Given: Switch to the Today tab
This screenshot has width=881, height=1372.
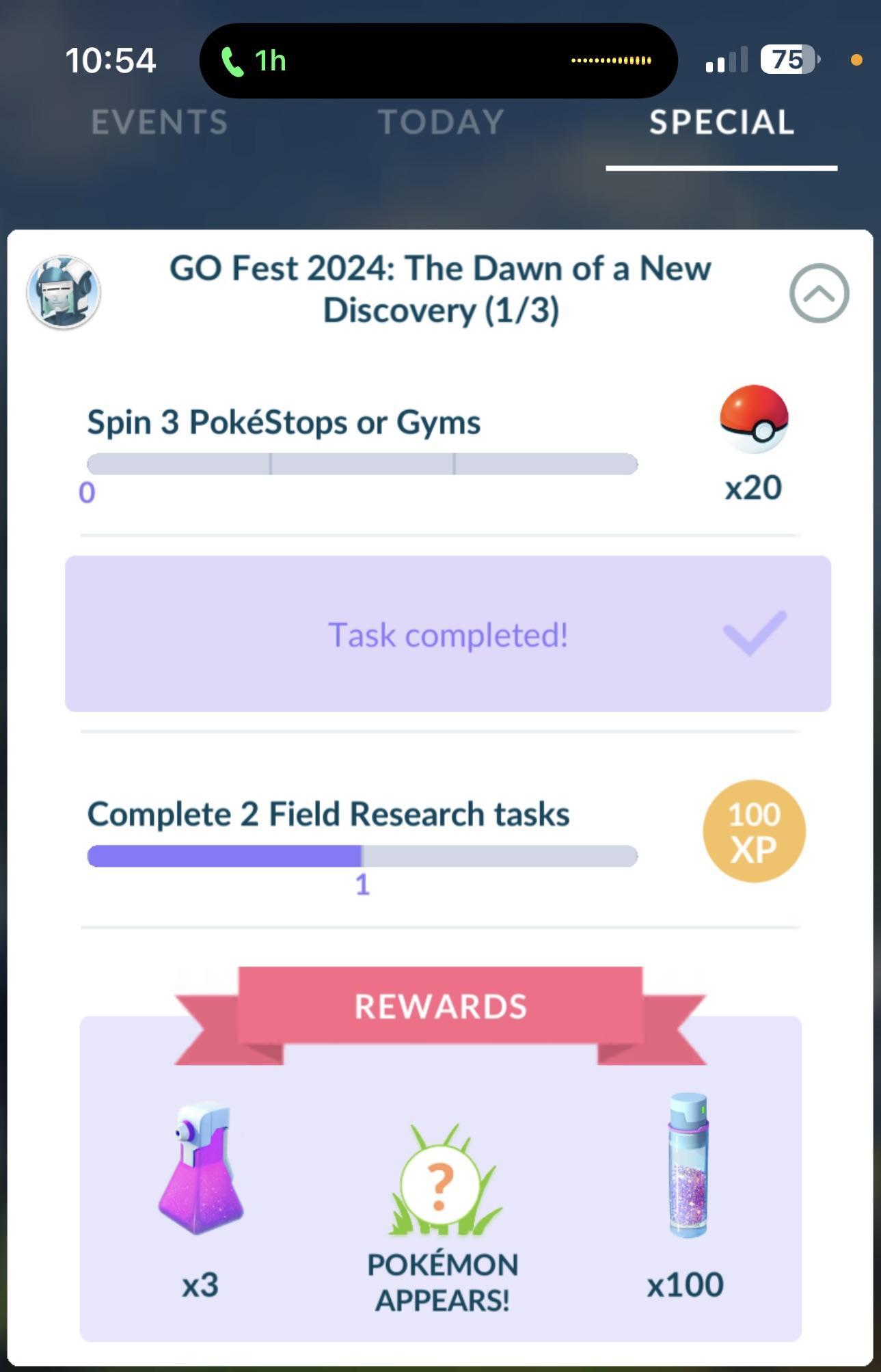Looking at the screenshot, I should tap(441, 123).
